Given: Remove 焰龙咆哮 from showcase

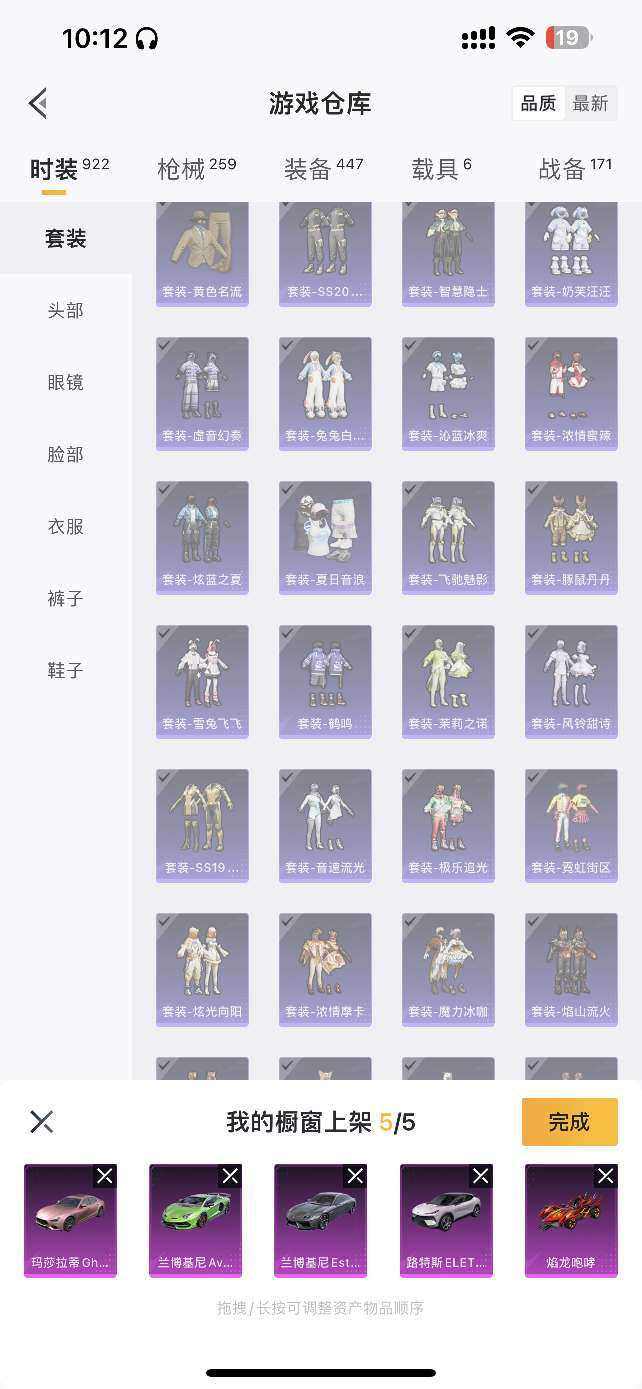Looking at the screenshot, I should pos(605,1175).
